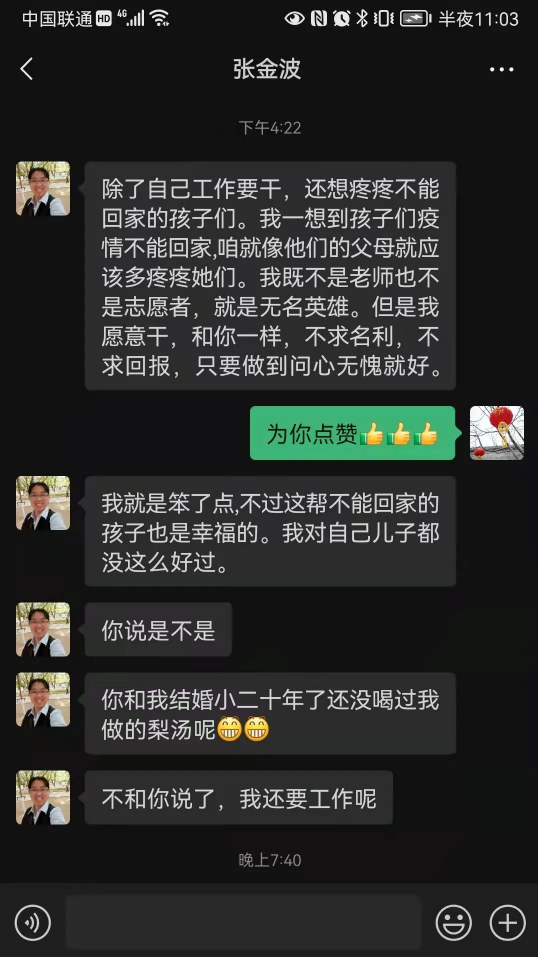Open the plus attachment menu
The height and width of the screenshot is (957, 538).
point(507,923)
